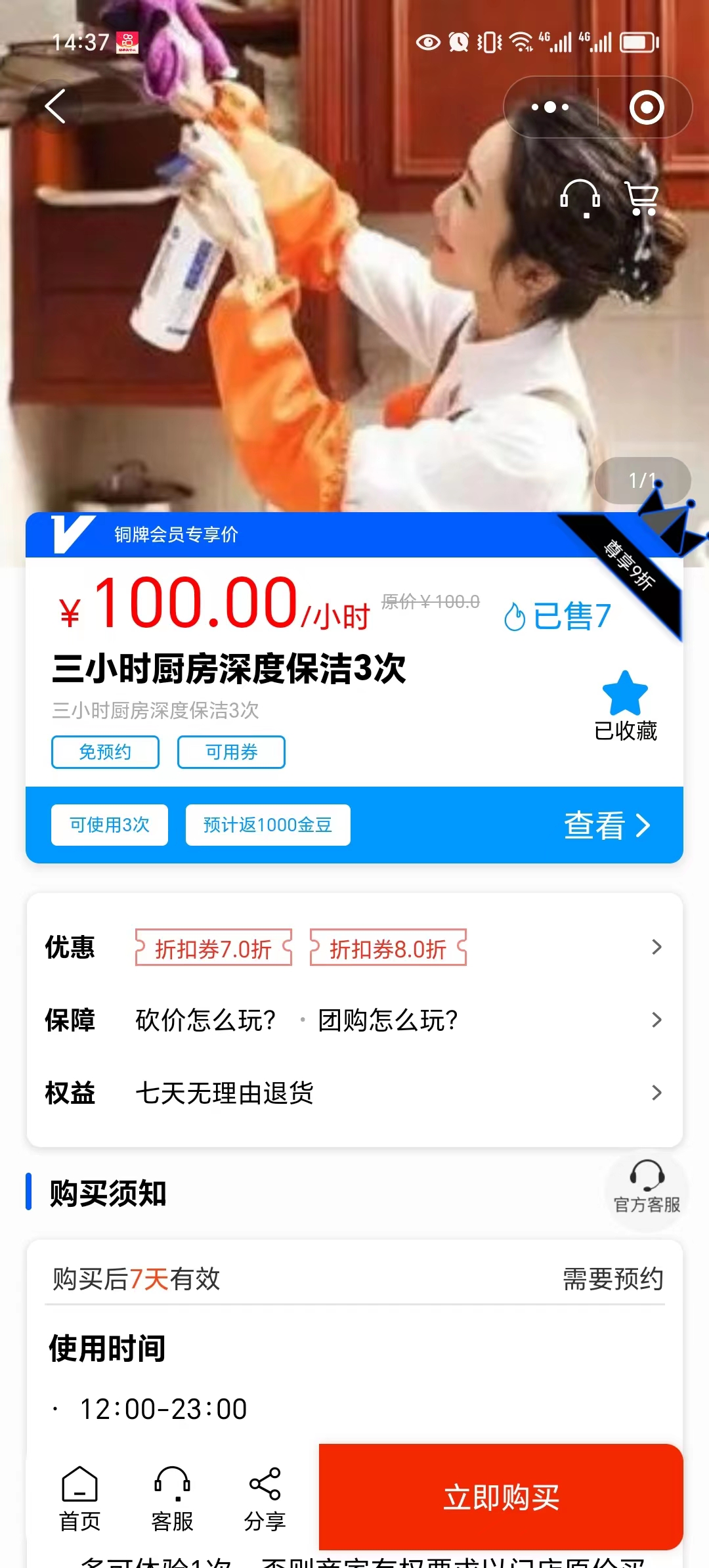
Task: Tap the 免预约 tag
Action: 105,752
